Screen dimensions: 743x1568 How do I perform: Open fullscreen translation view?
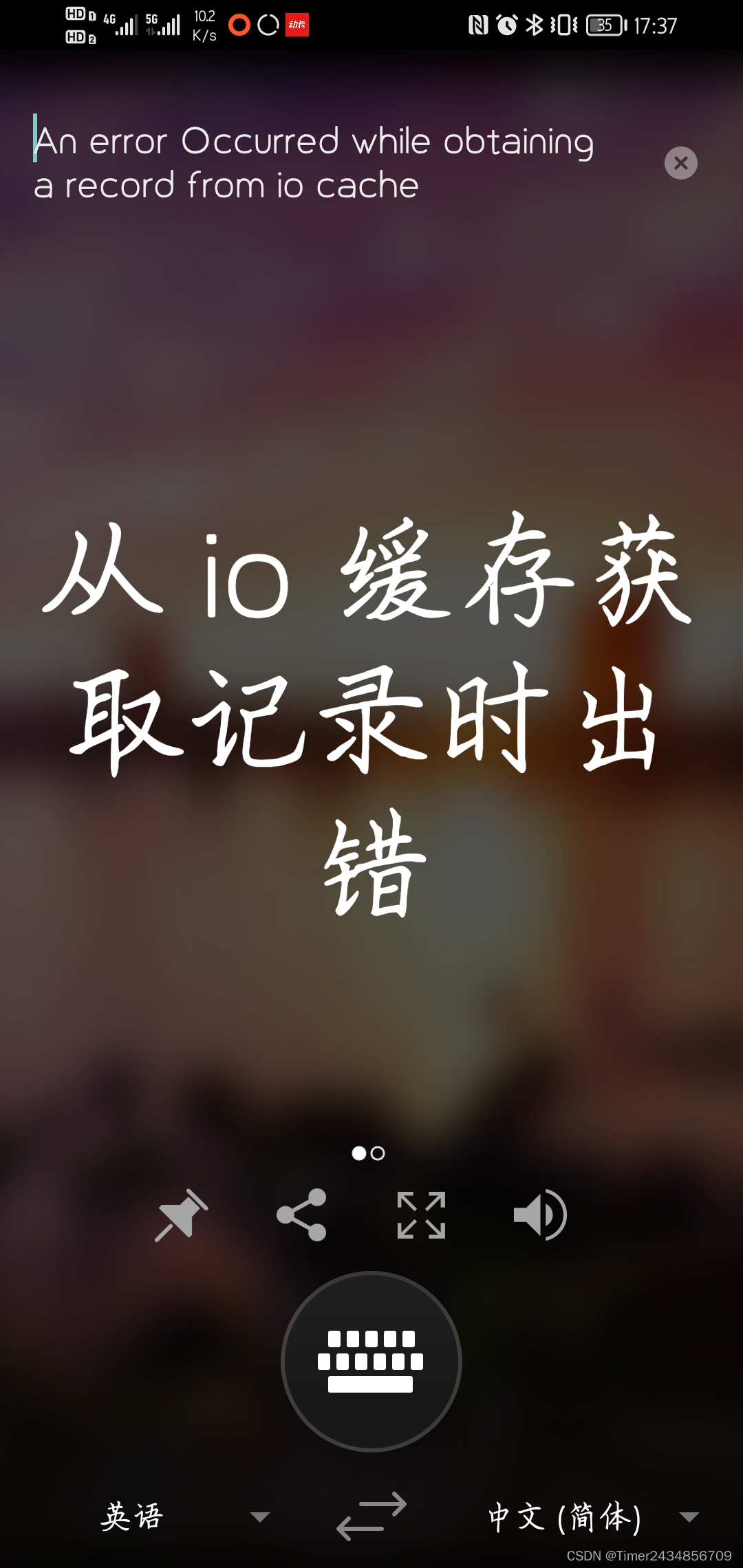click(420, 1215)
